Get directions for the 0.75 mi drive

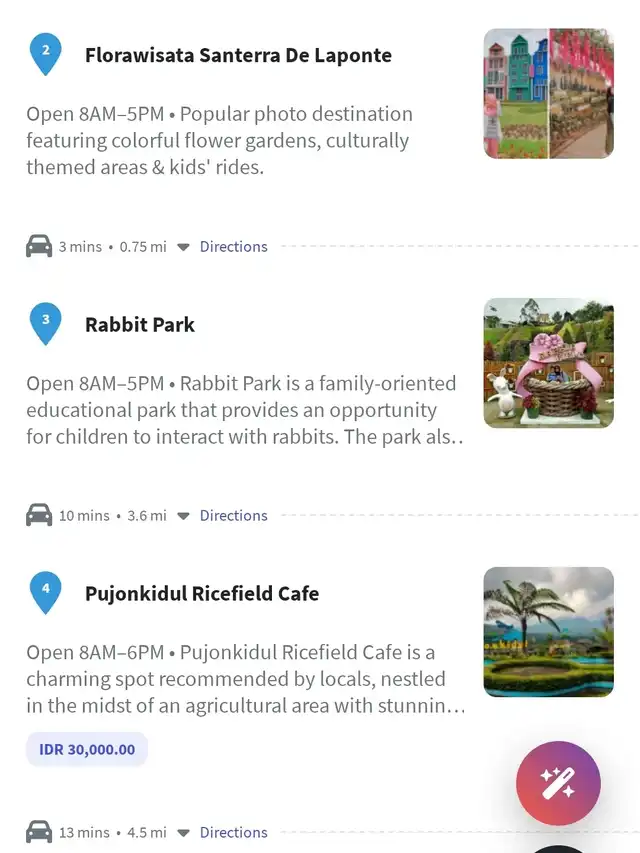(x=233, y=247)
